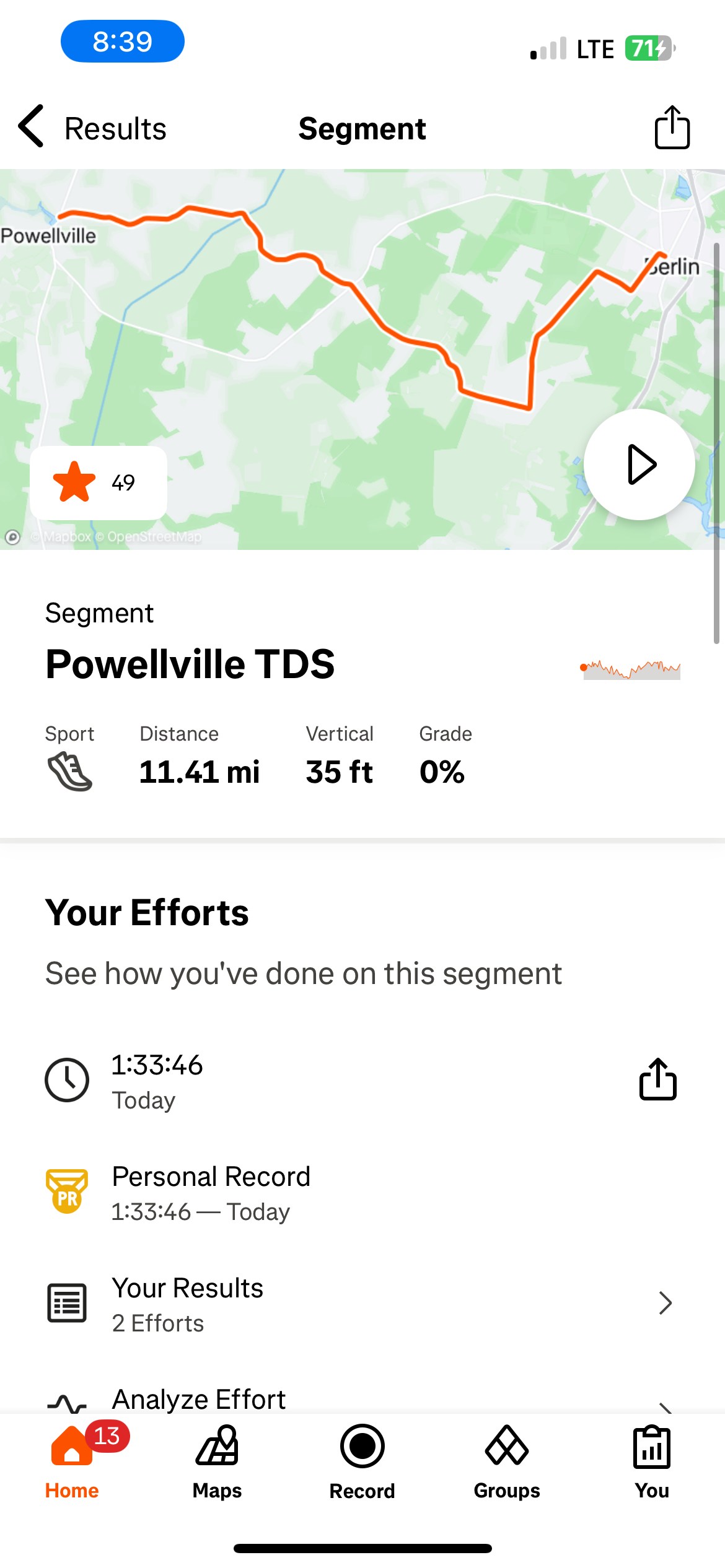Switch to the Home tab

(72, 1463)
